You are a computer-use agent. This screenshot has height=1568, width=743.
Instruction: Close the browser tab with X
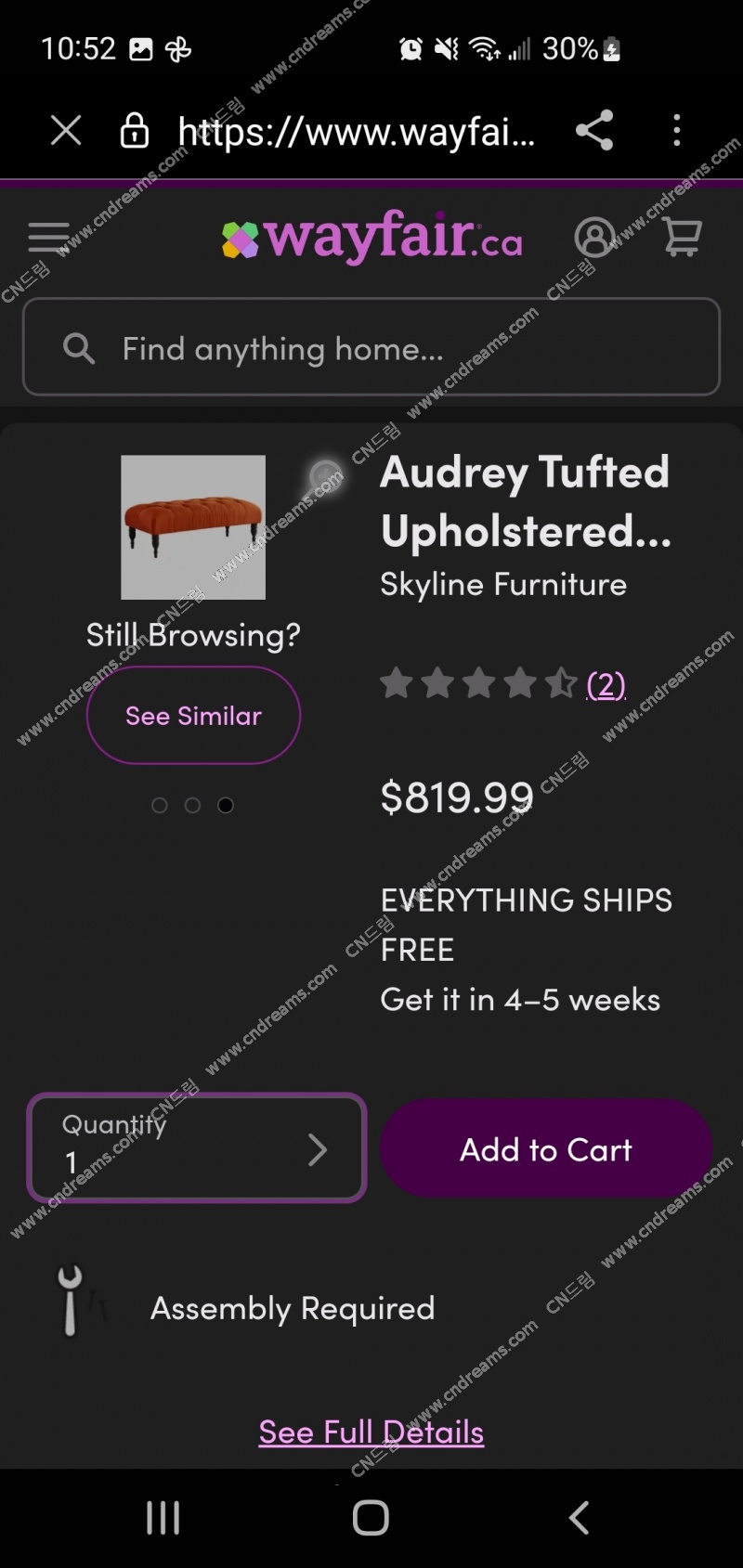[66, 131]
